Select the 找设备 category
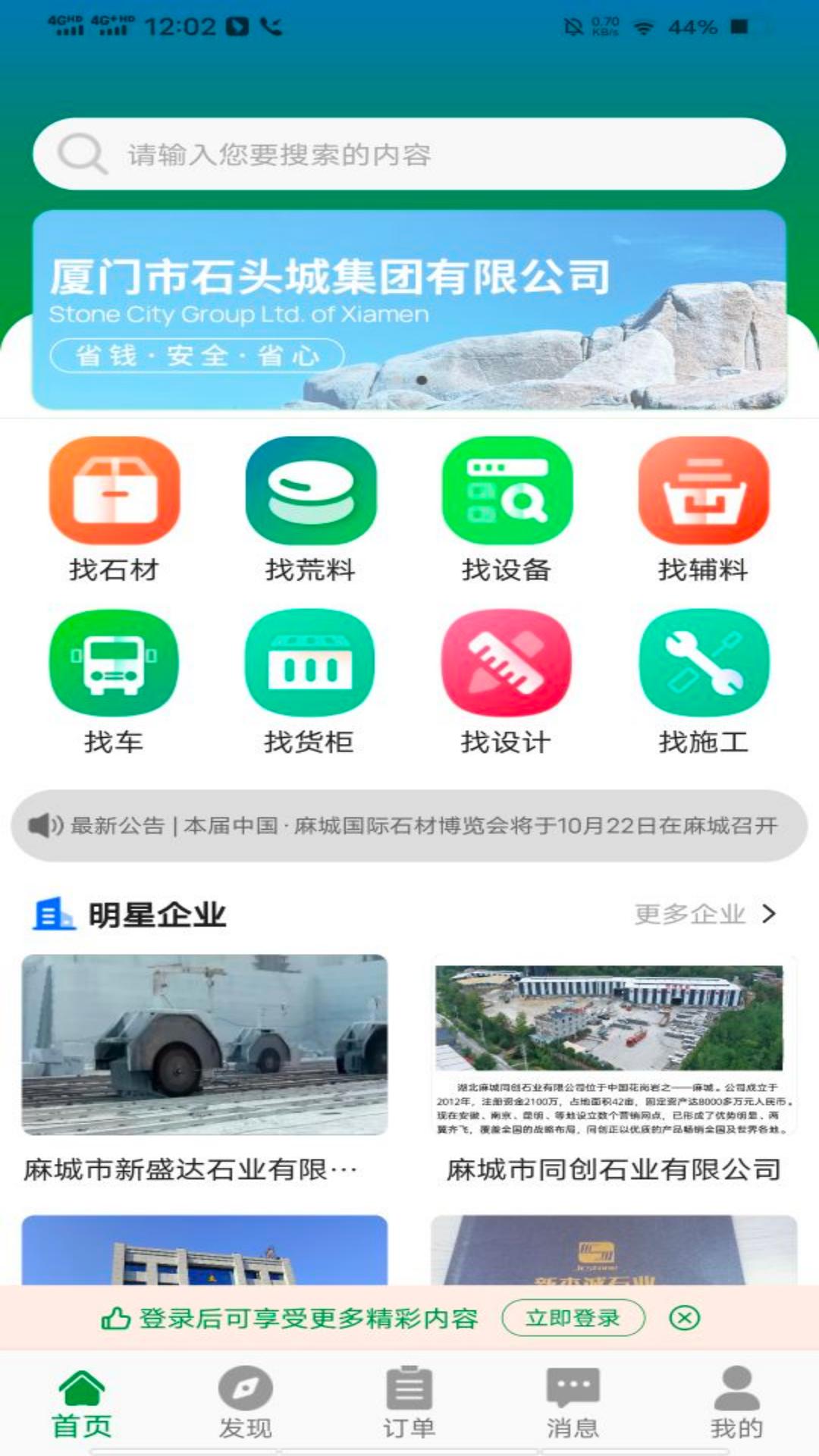The width and height of the screenshot is (819, 1456). coord(507,510)
